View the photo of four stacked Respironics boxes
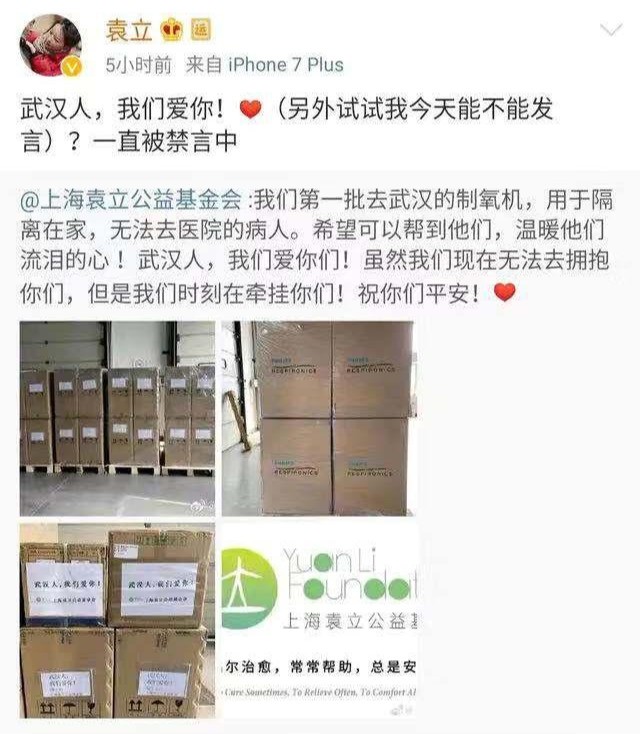Screen dimensions: 640x734 (318, 417)
